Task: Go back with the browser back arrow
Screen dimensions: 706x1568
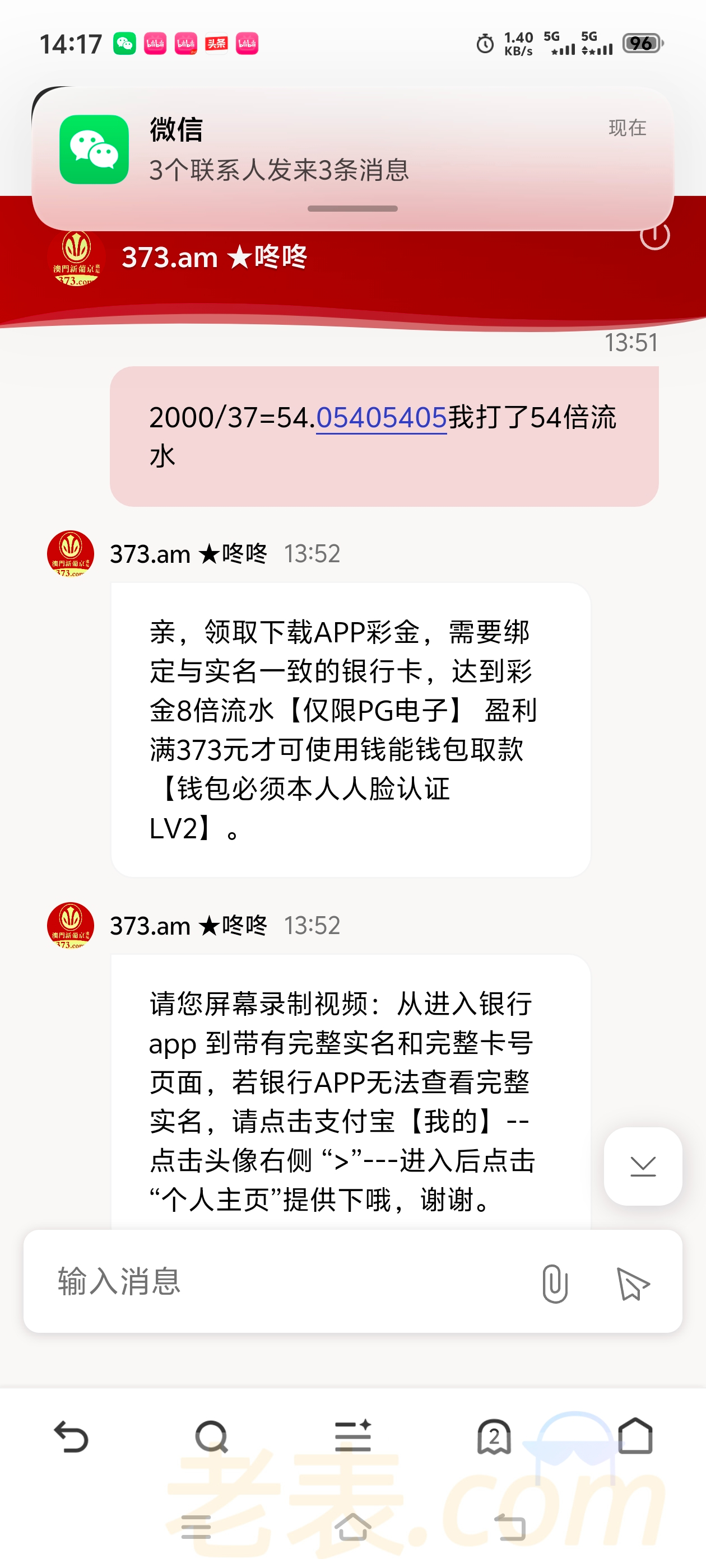Action: point(71,1436)
